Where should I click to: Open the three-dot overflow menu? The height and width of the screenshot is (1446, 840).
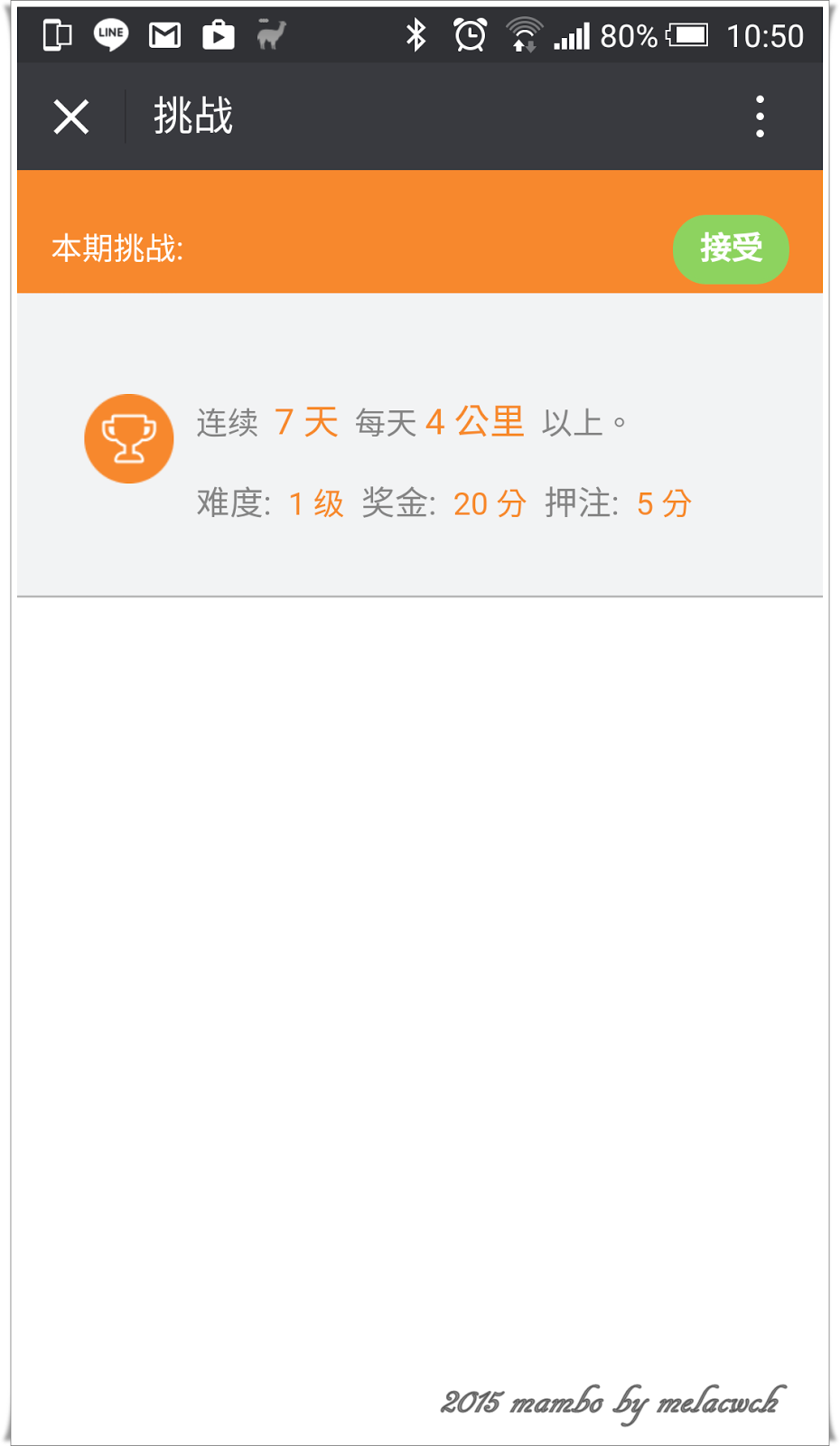[x=760, y=117]
